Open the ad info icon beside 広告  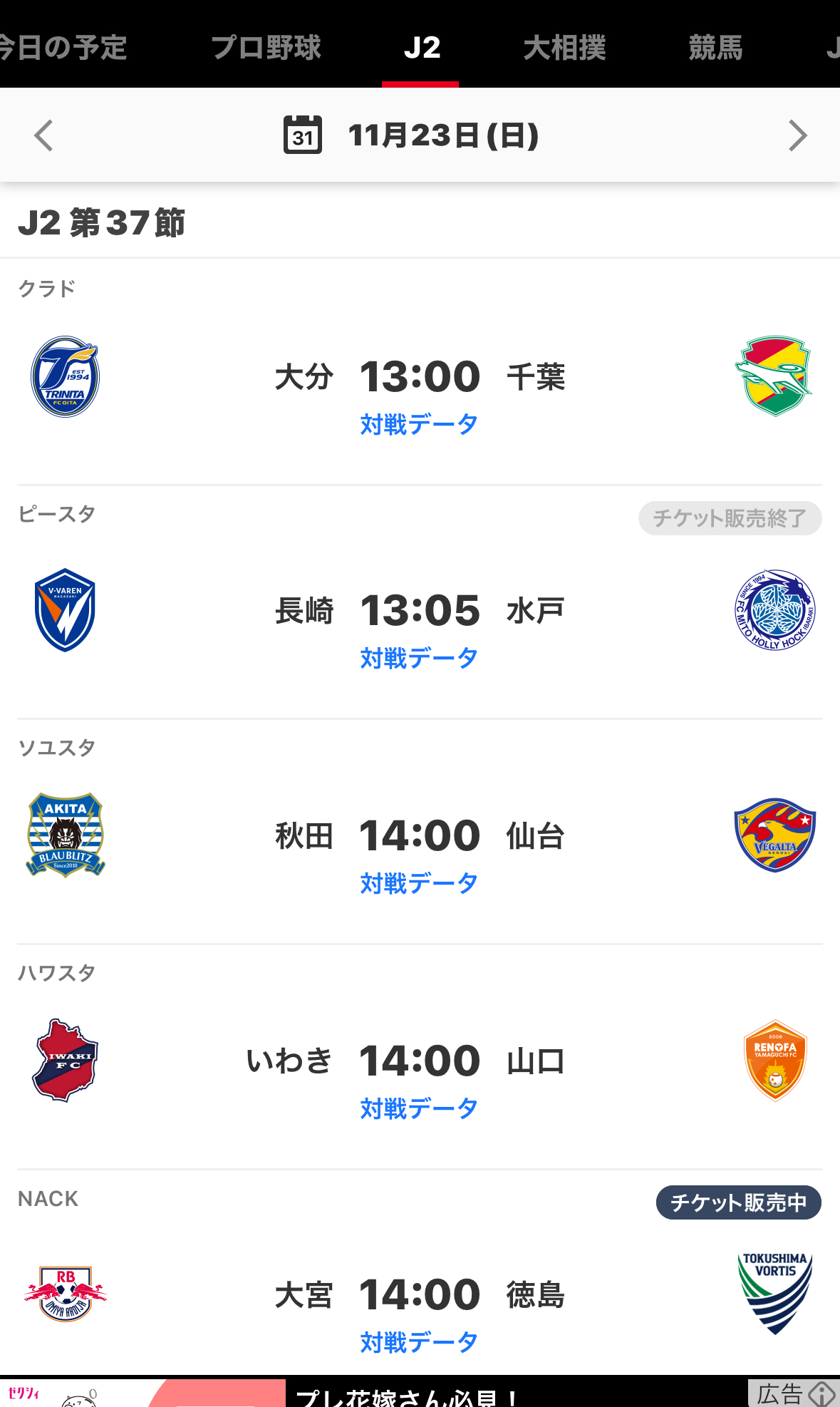pyautogui.click(x=823, y=1394)
